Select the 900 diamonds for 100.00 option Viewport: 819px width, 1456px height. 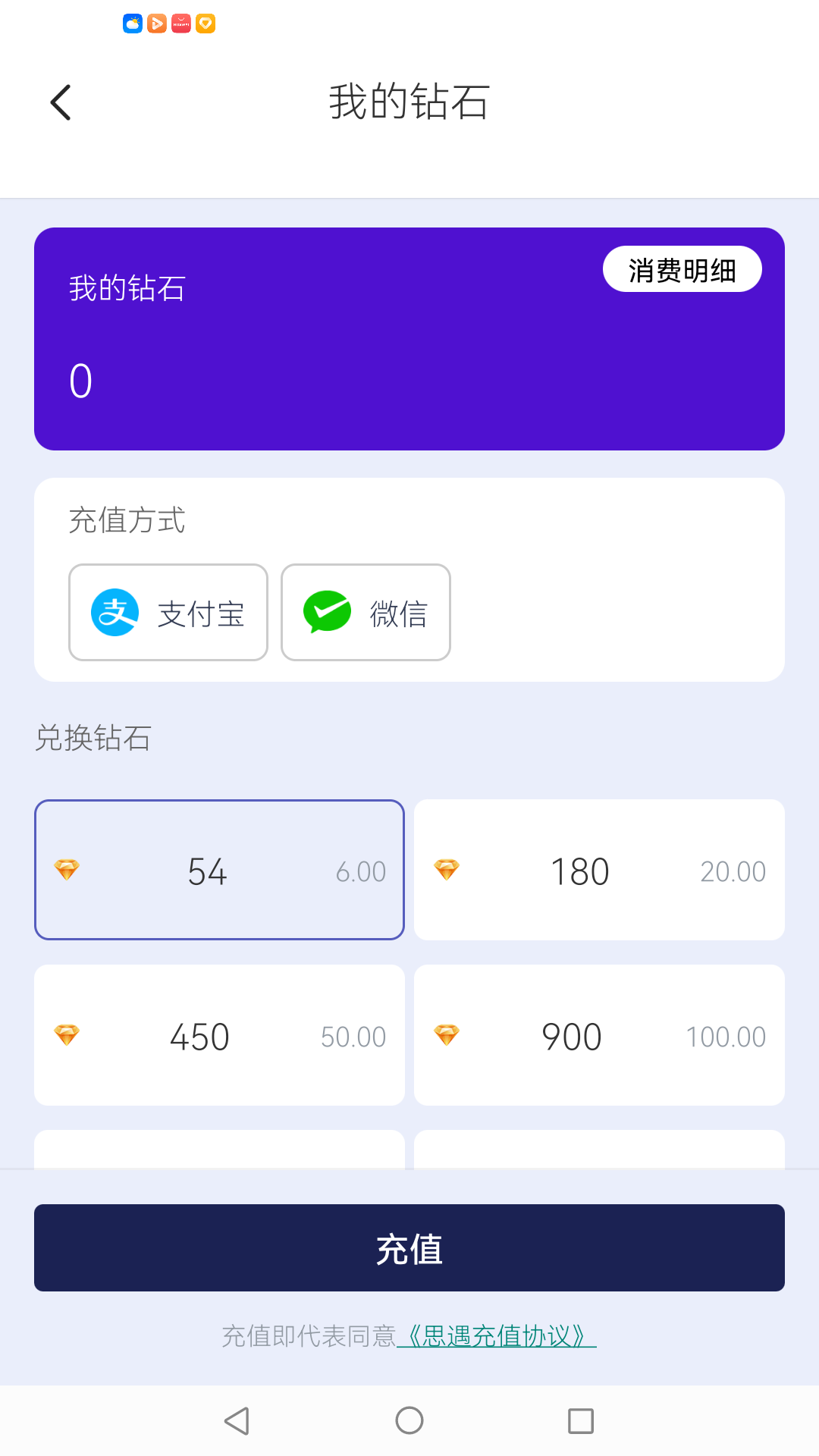pyautogui.click(x=599, y=1035)
